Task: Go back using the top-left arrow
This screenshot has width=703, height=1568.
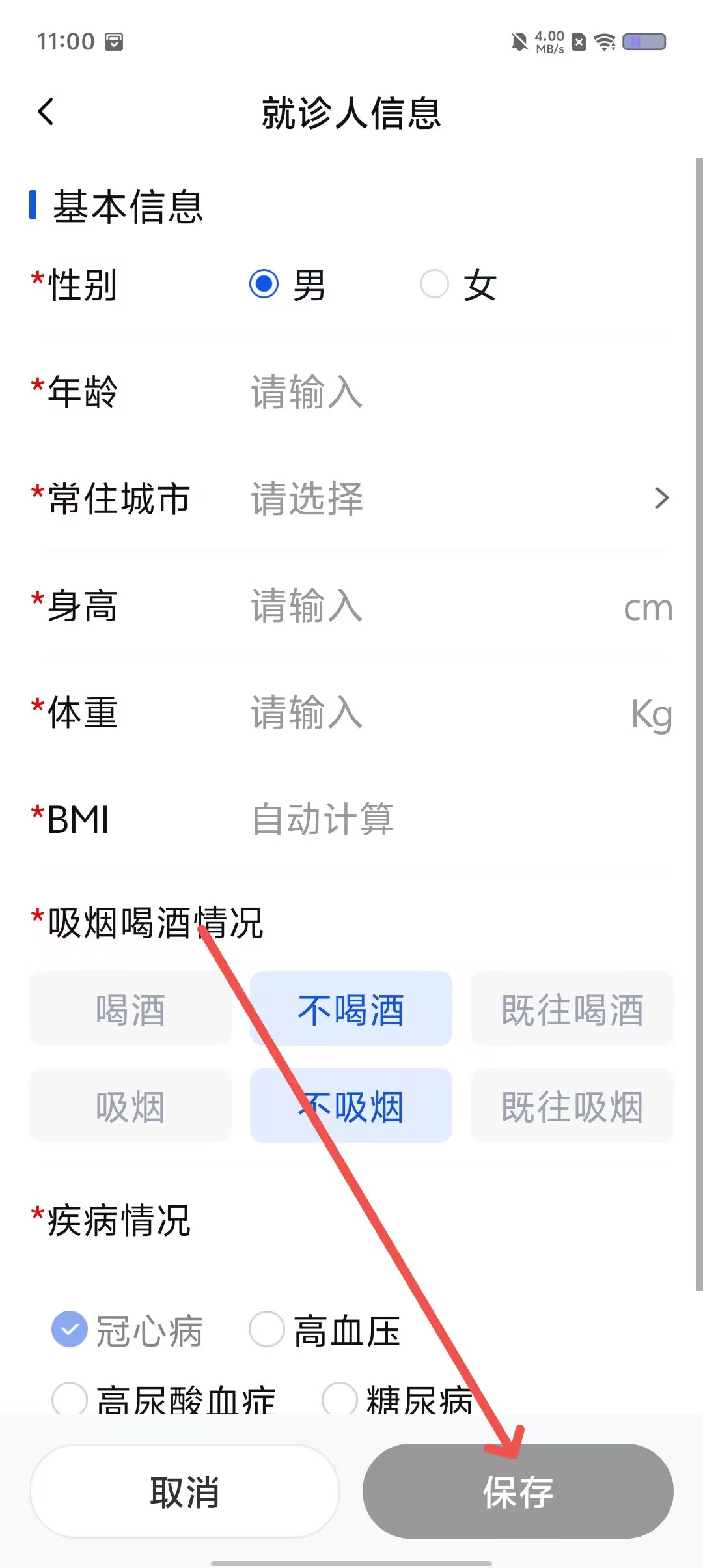Action: point(46,112)
